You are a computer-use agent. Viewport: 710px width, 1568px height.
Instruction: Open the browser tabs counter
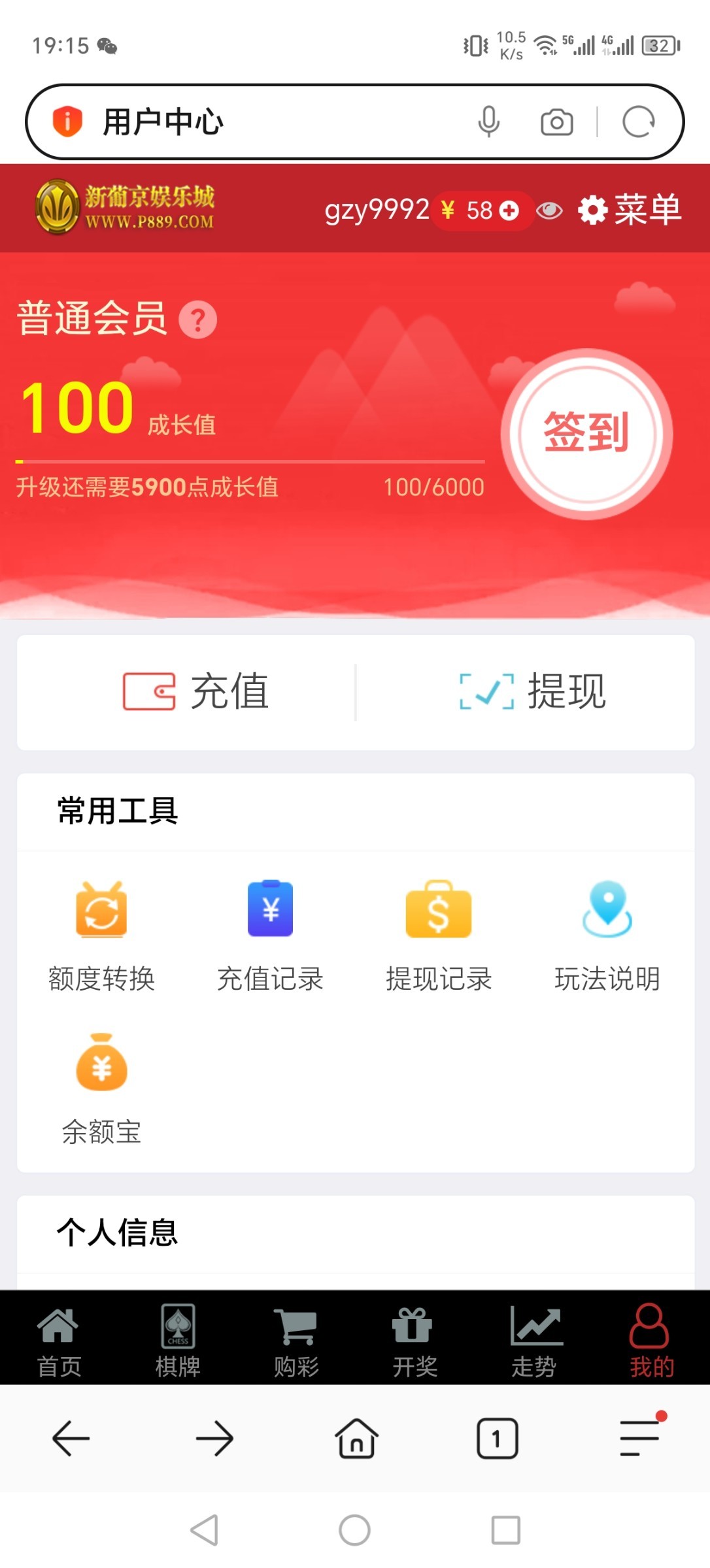coord(498,1439)
